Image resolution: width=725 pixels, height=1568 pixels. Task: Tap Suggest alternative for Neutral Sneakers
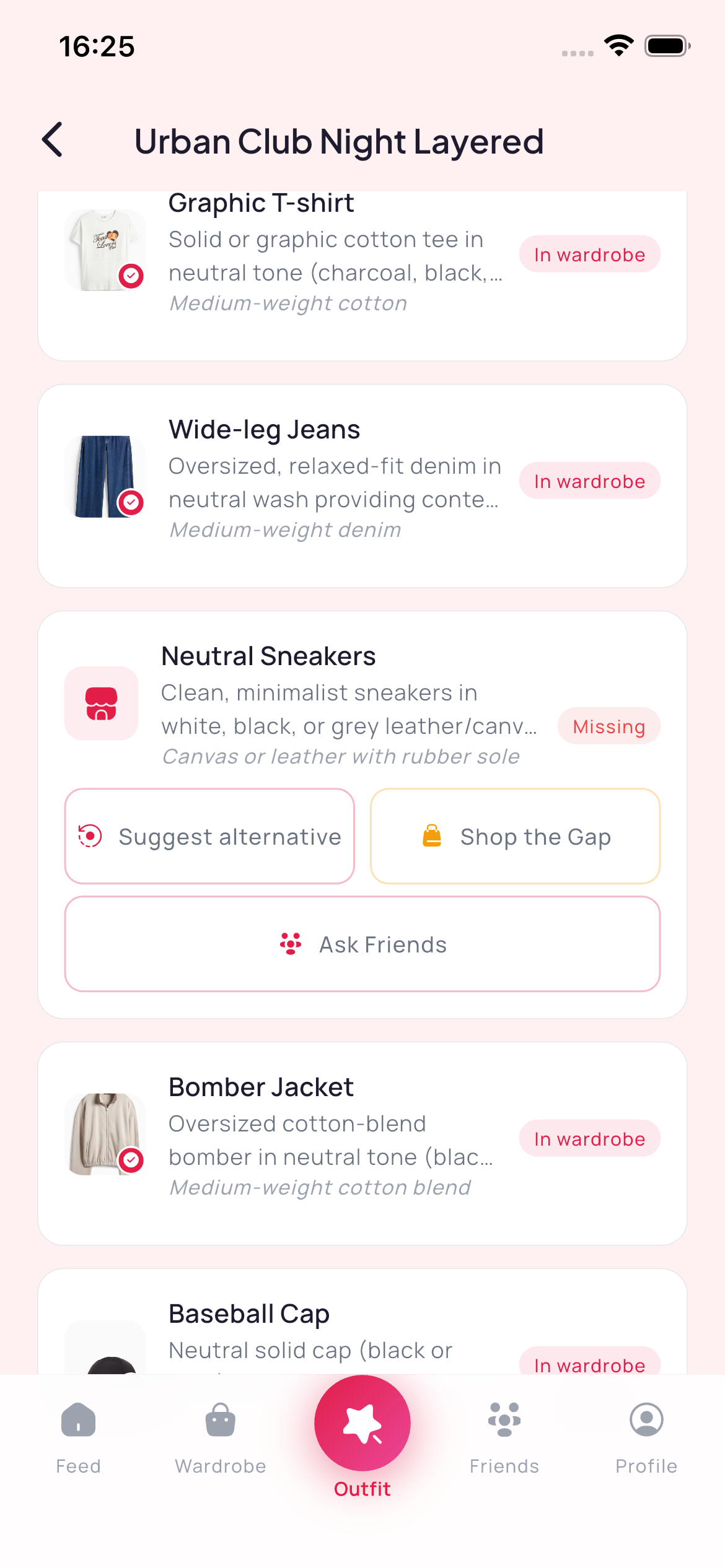(x=209, y=836)
